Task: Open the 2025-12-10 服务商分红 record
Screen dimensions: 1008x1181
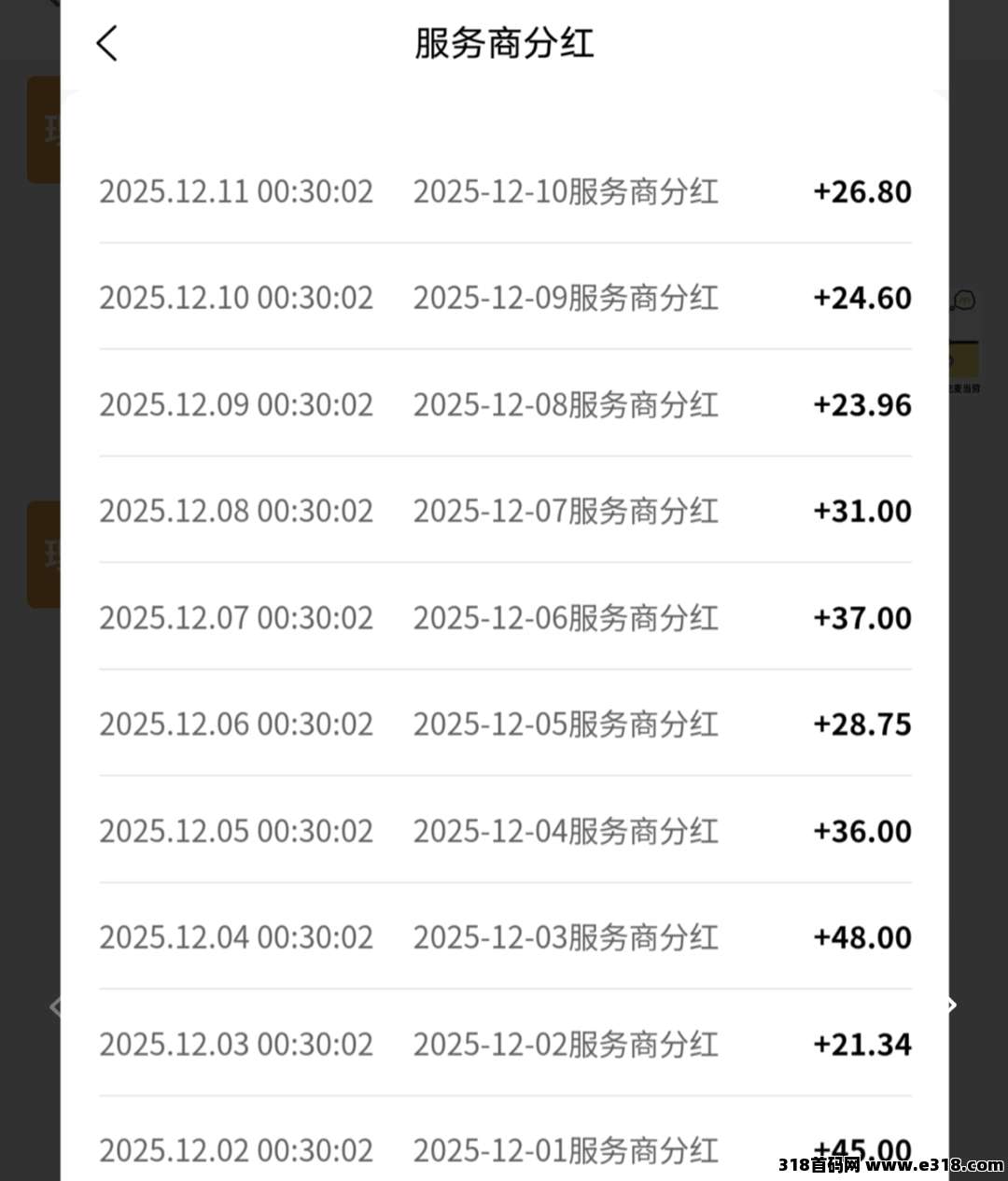Action: point(566,191)
